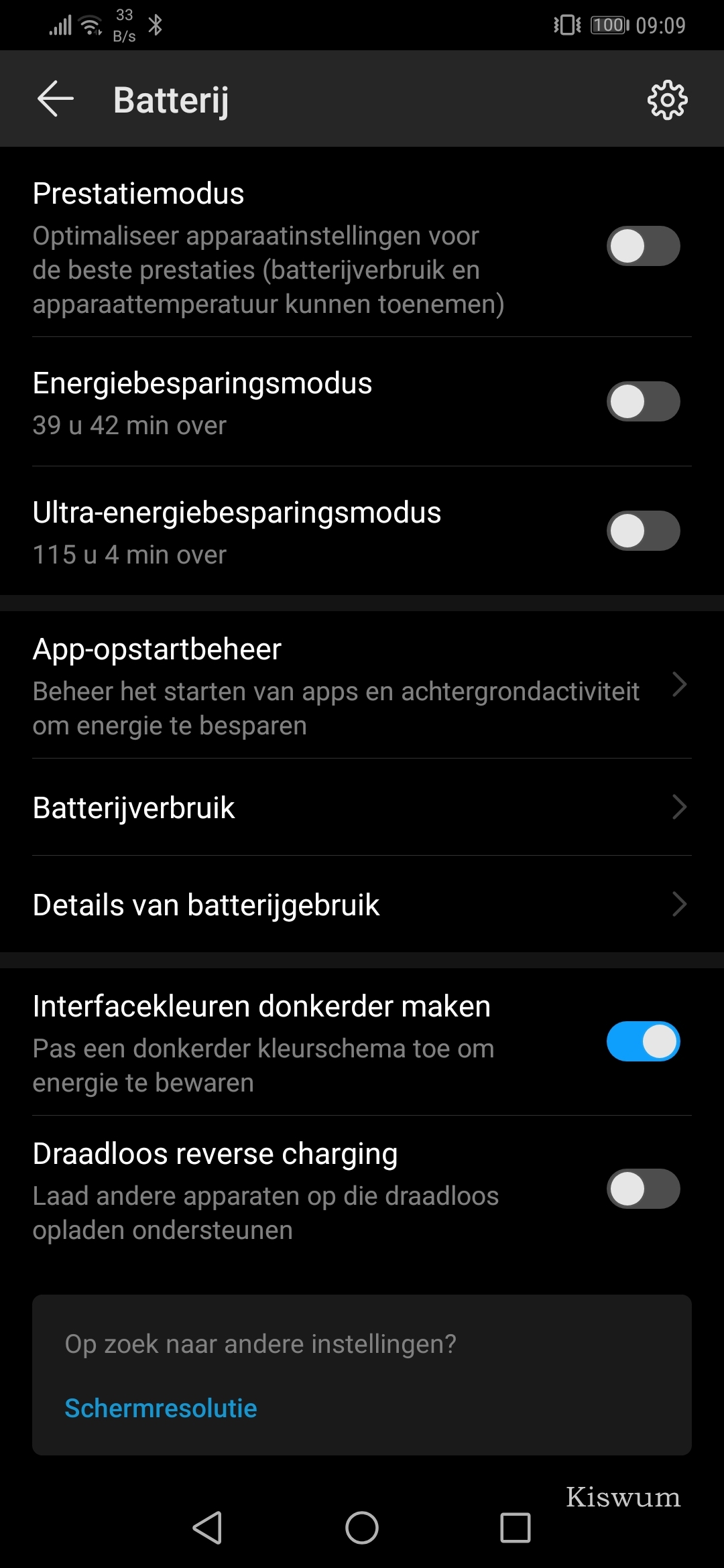Enable Draadloos reverse charging
Viewport: 724px width, 1568px height.
(643, 1189)
